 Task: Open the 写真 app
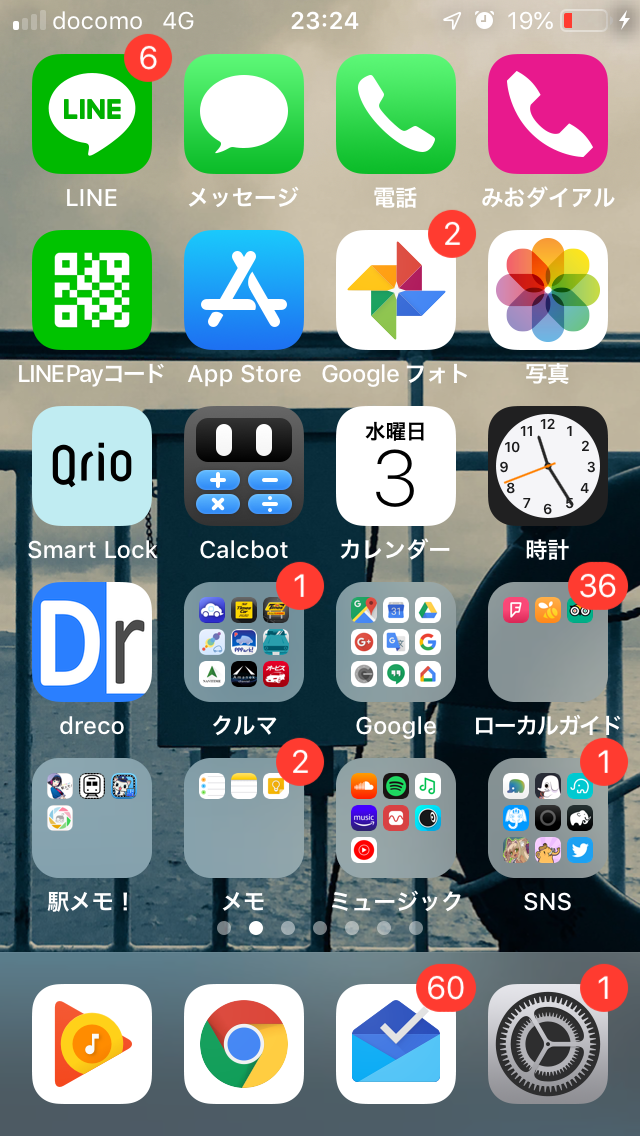(x=548, y=290)
